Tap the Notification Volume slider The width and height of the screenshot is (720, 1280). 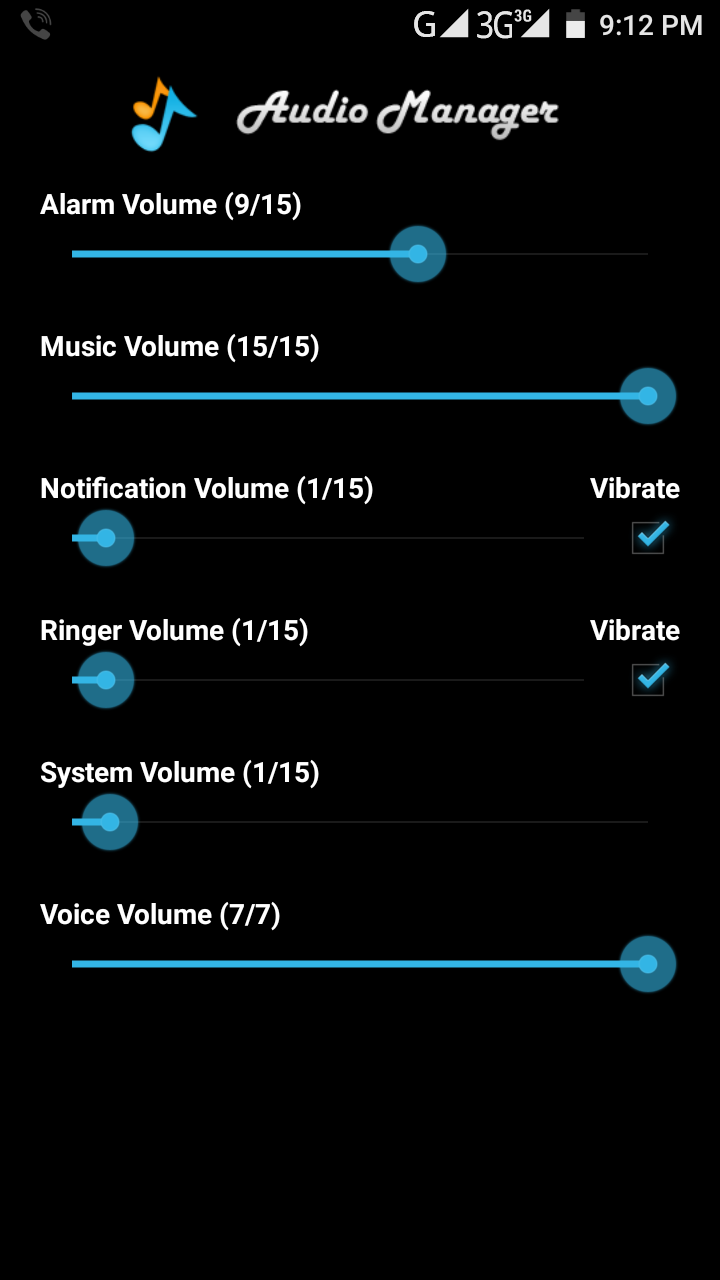[328, 538]
